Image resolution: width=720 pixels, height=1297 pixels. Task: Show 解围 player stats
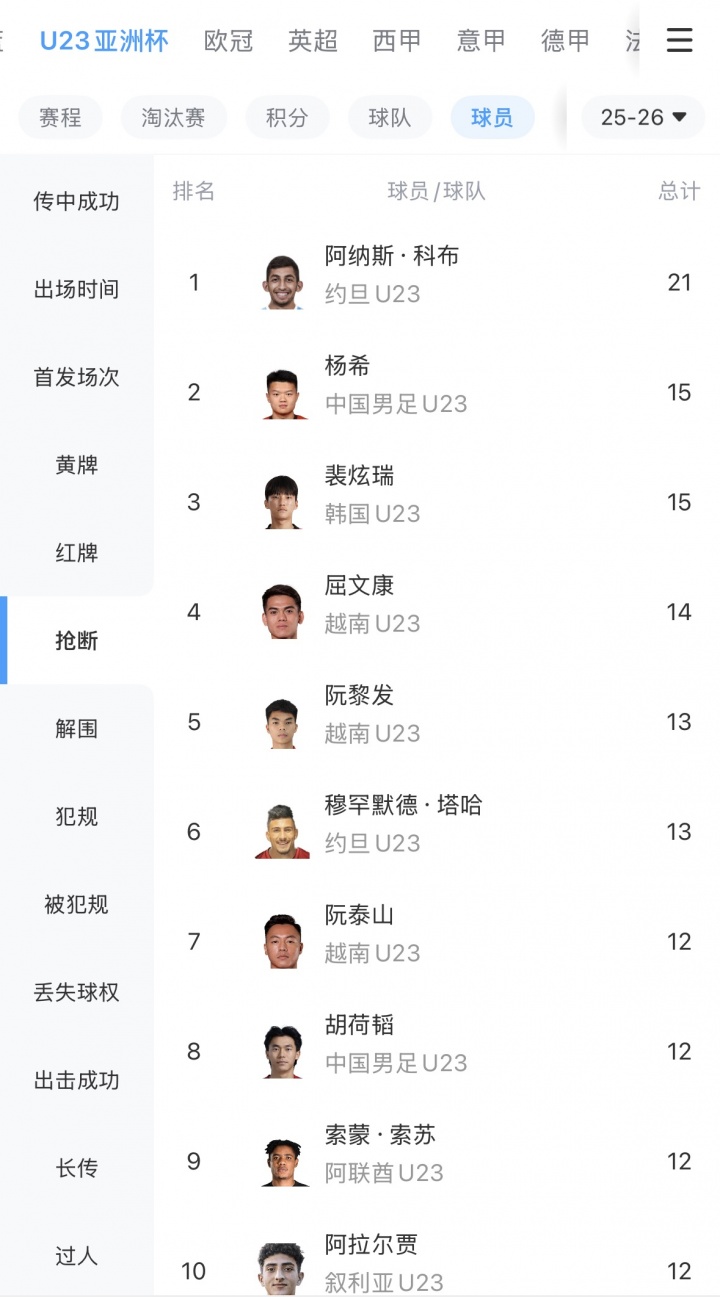click(x=76, y=729)
